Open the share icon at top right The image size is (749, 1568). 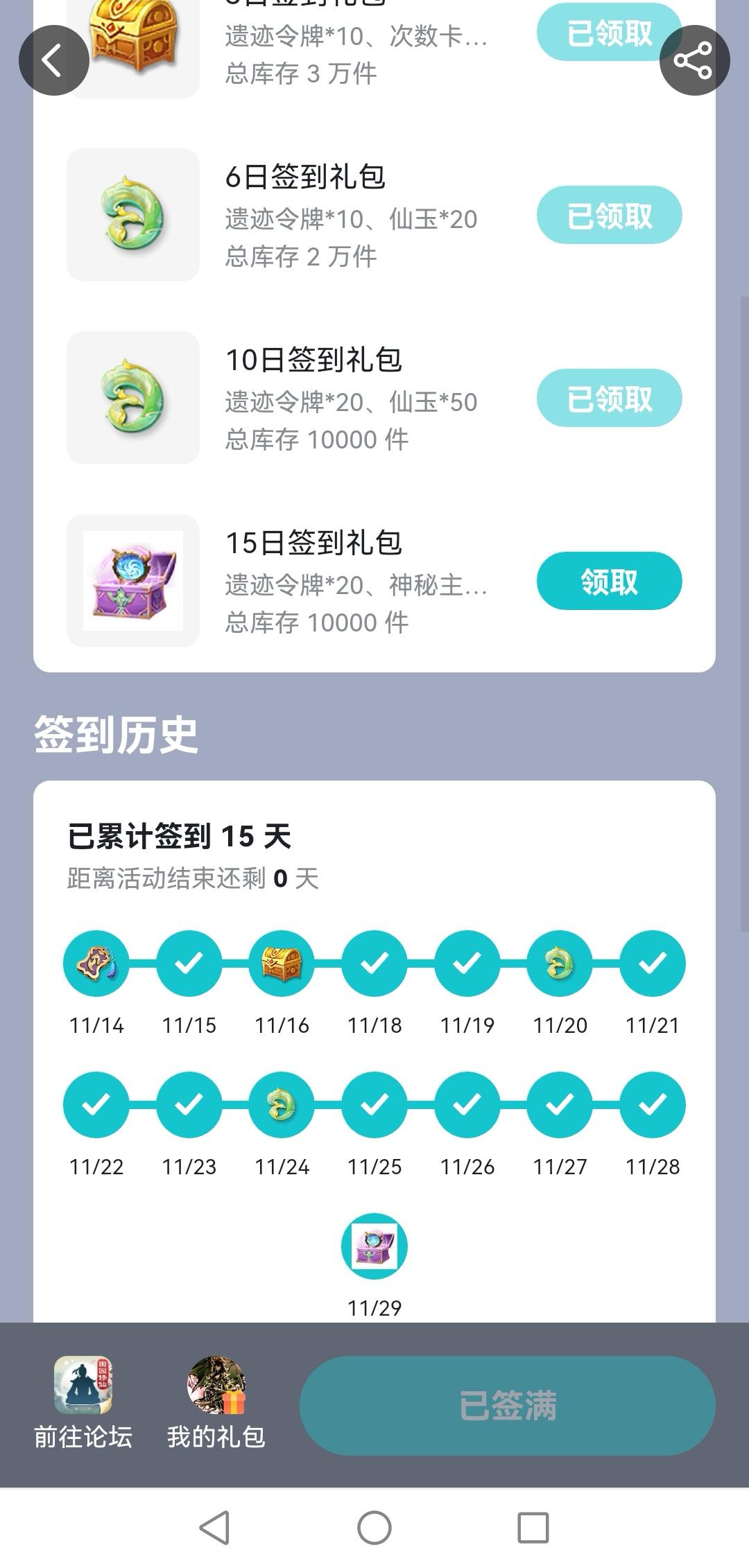[x=695, y=60]
